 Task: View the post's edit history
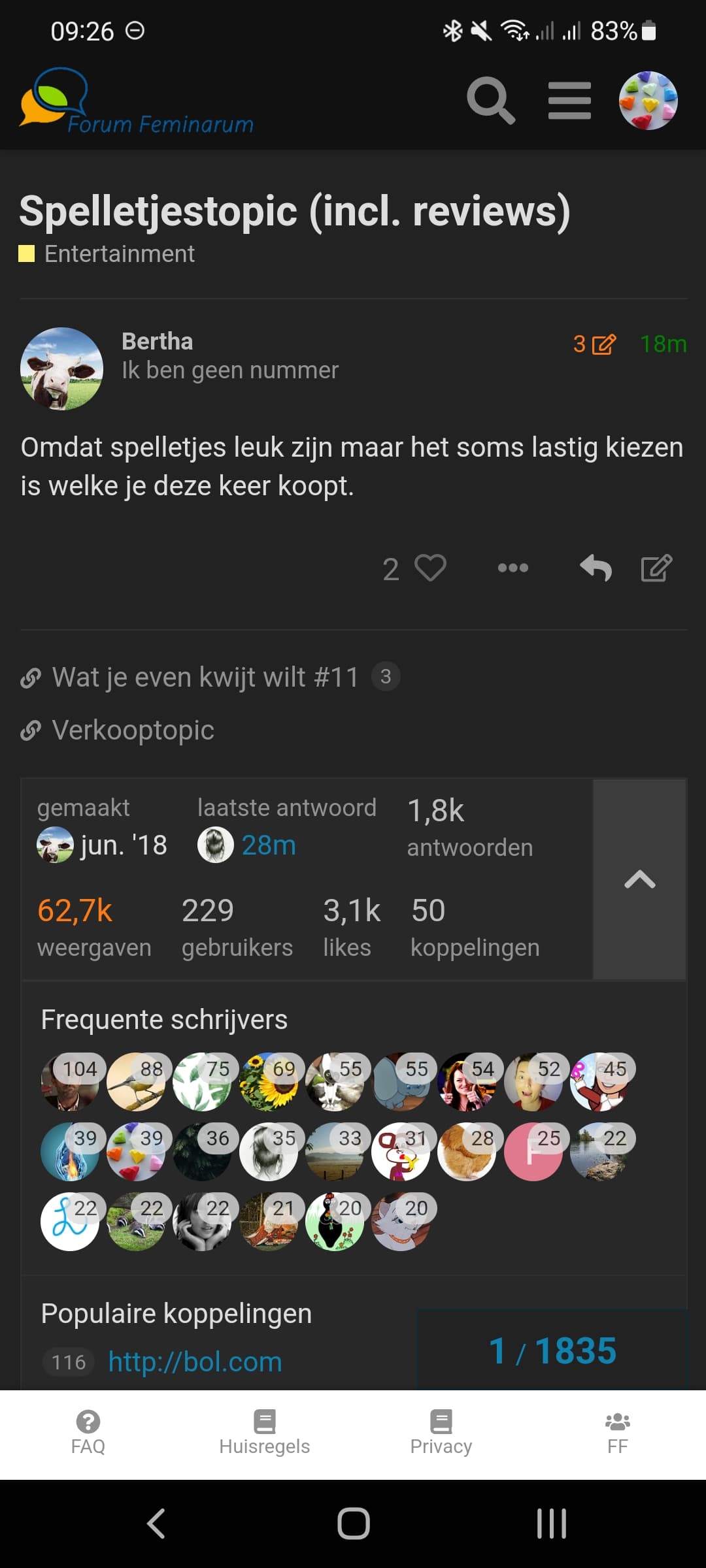coord(594,344)
